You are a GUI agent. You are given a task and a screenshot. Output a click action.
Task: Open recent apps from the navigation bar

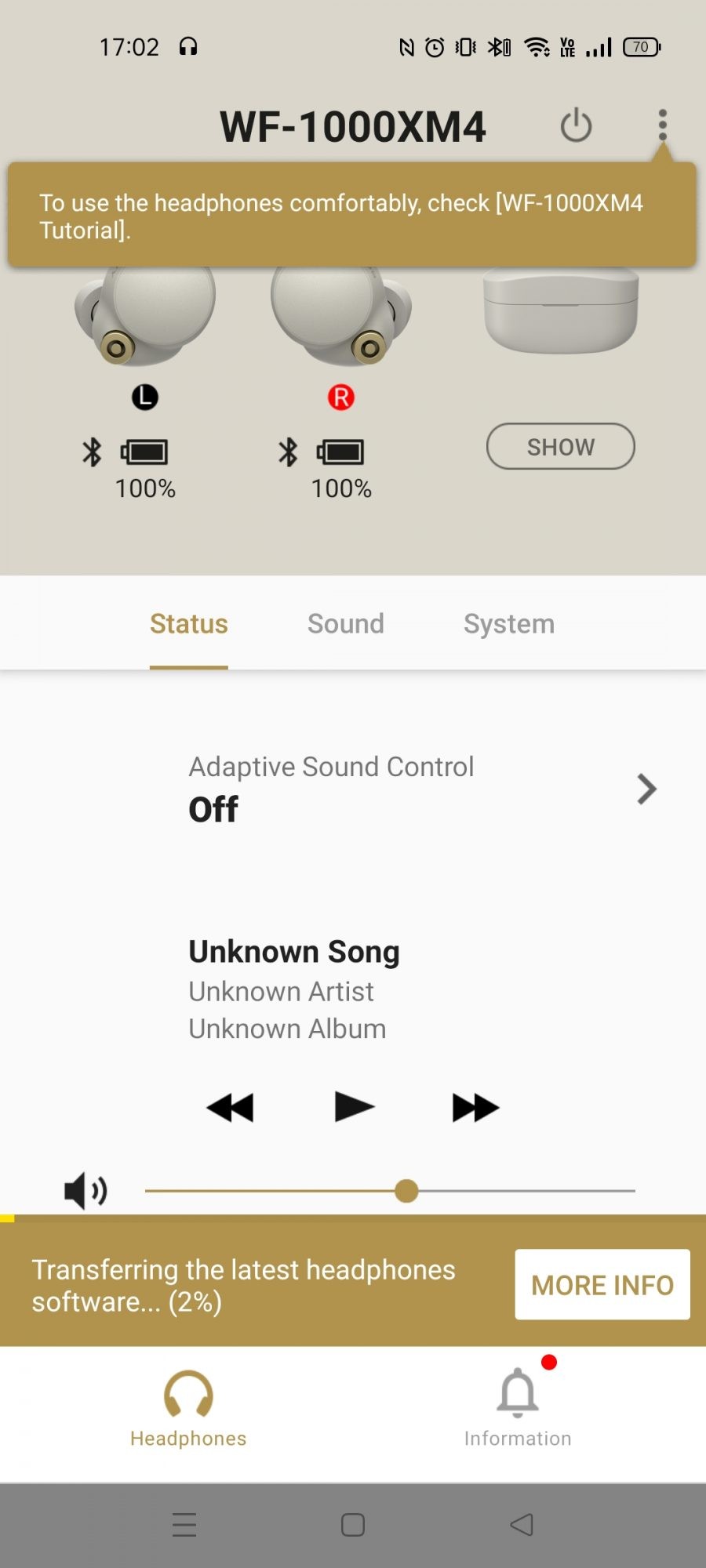pyautogui.click(x=184, y=1525)
